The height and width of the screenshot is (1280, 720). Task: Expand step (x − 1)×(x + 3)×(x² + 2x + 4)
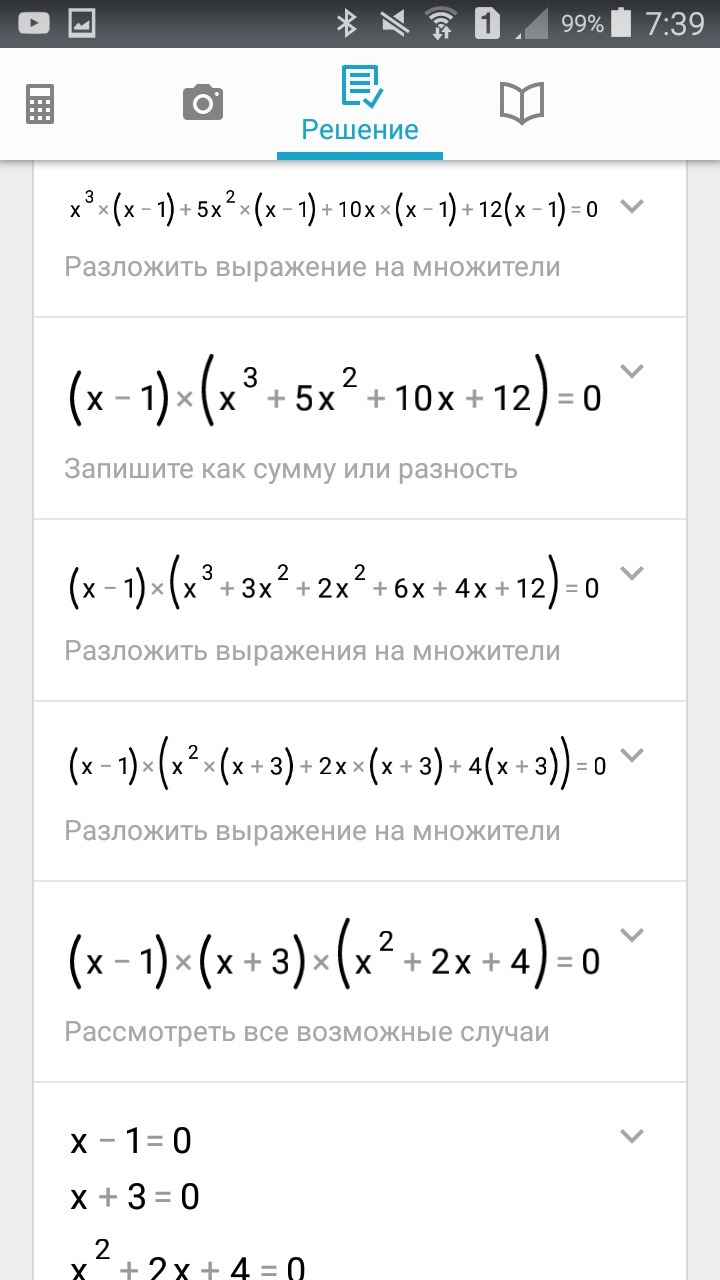pos(632,935)
